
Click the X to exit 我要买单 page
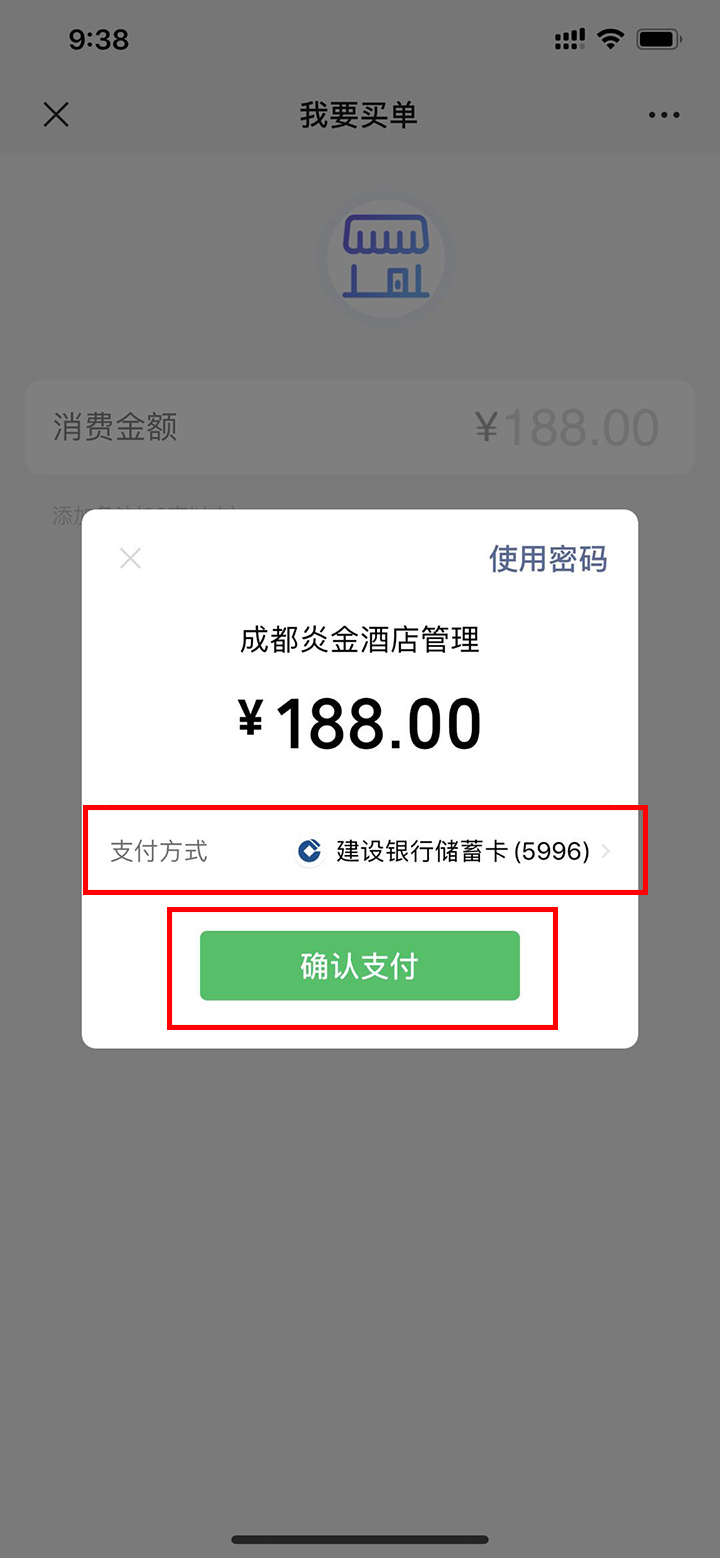point(55,114)
